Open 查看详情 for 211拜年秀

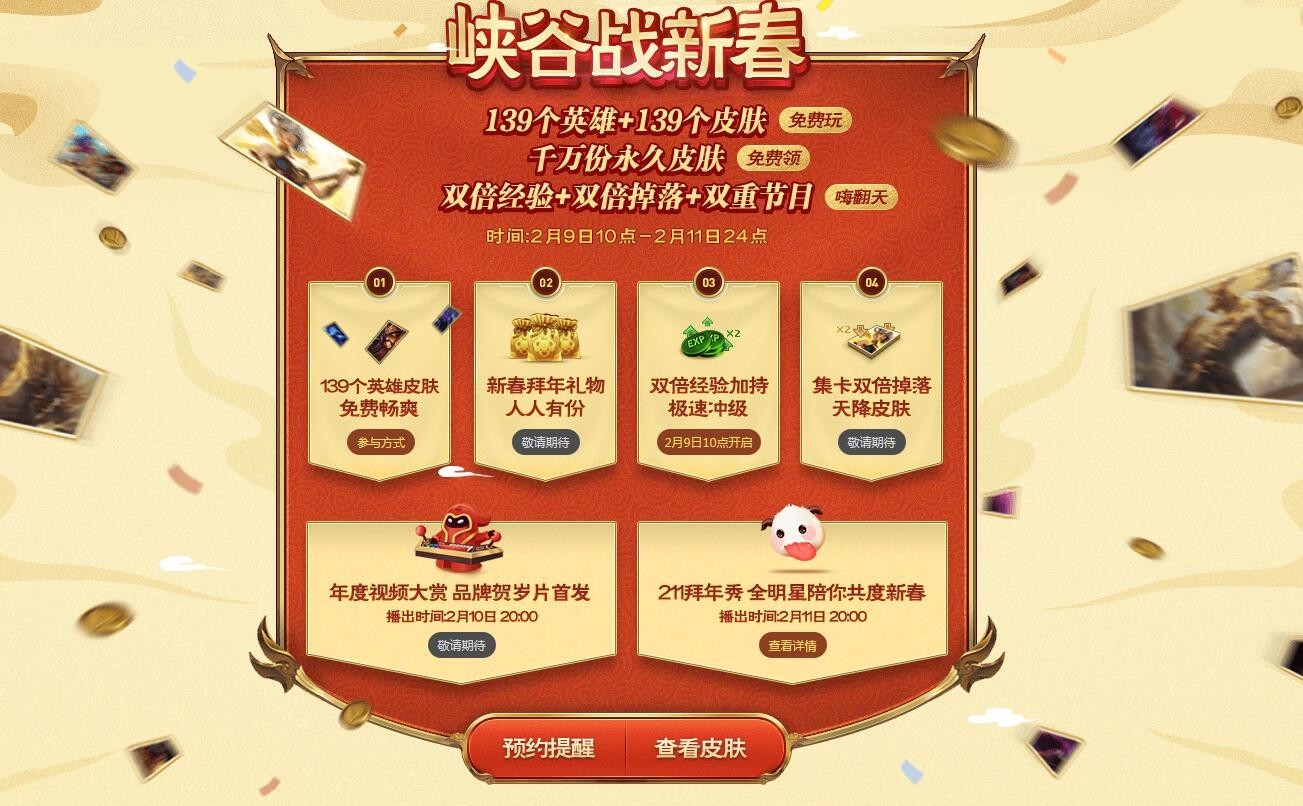792,645
